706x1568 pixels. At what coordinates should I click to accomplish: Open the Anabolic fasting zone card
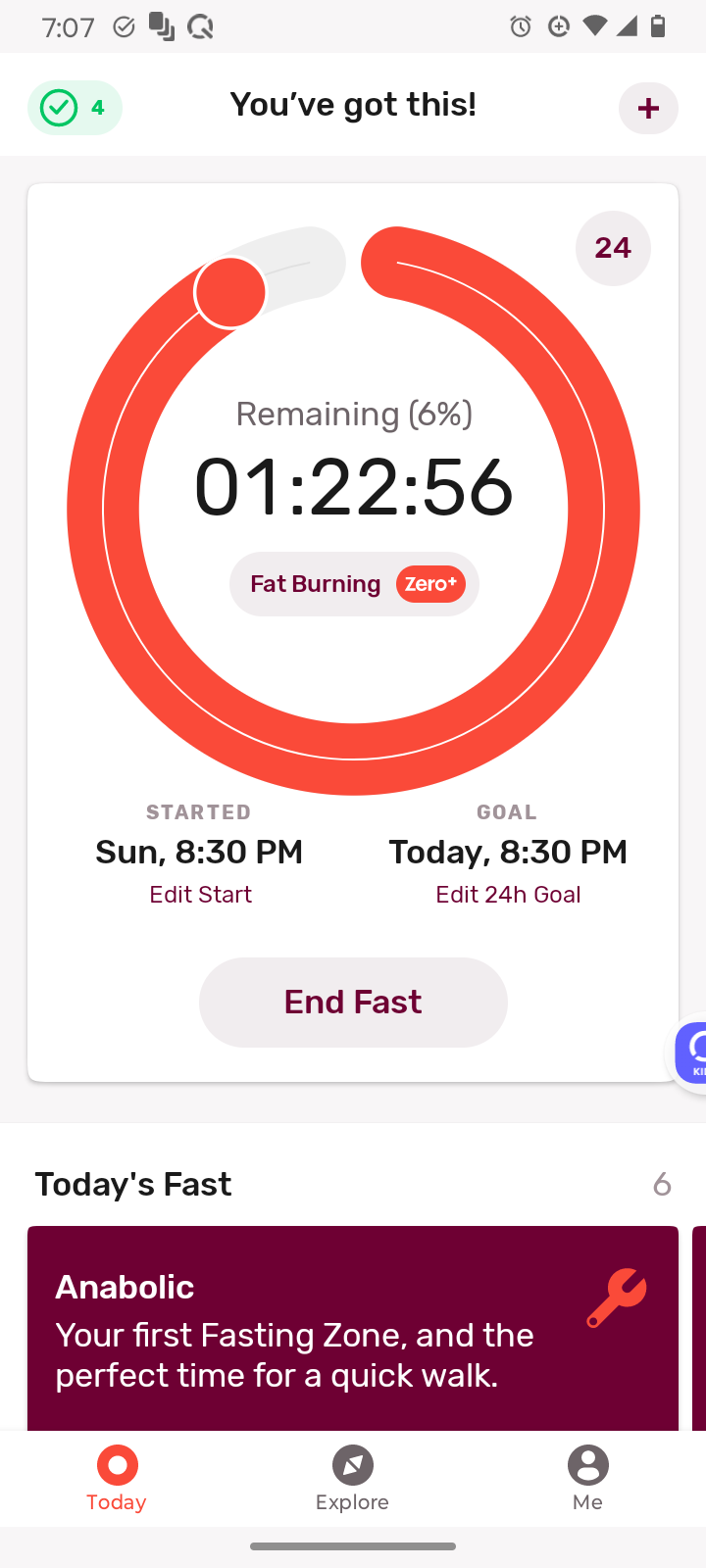353,1328
